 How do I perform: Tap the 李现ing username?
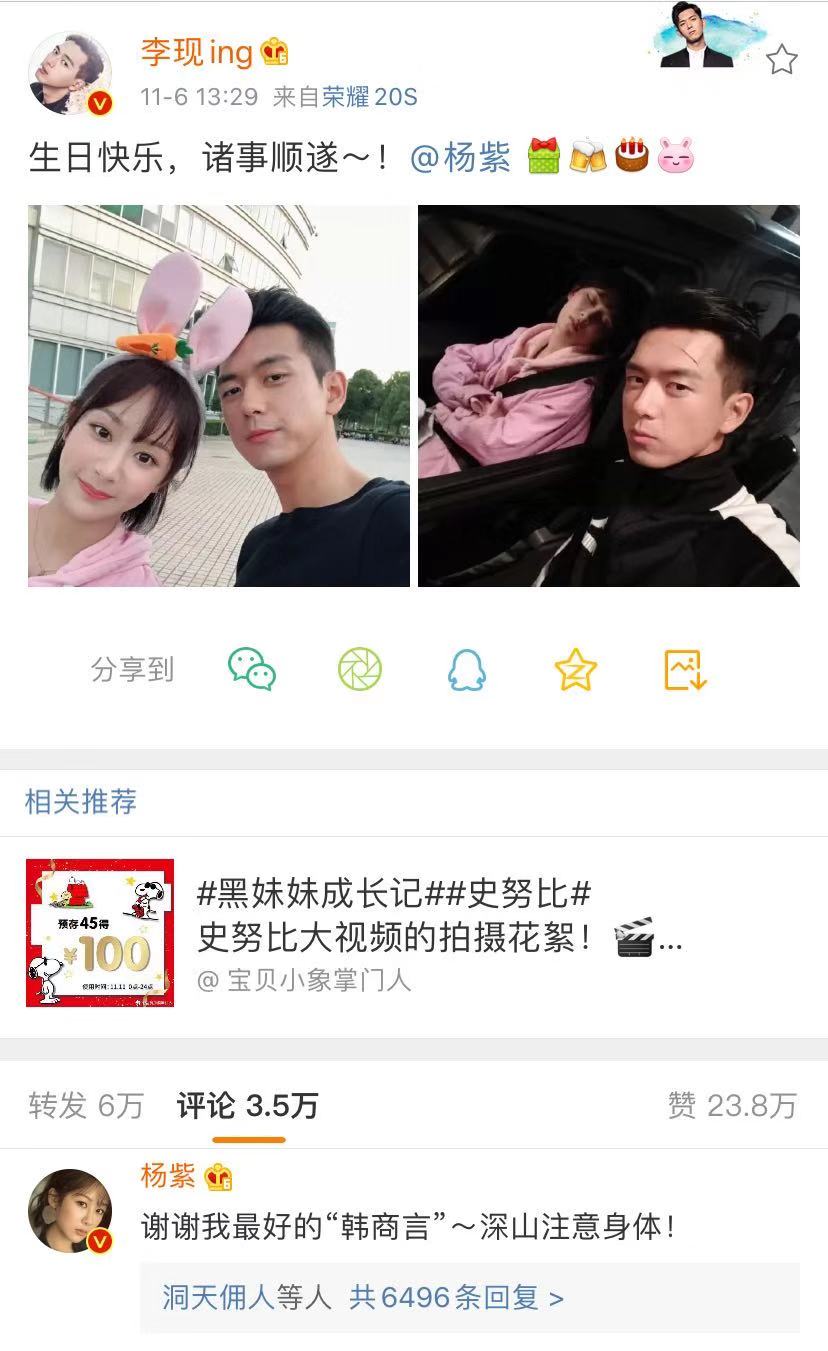(x=197, y=52)
